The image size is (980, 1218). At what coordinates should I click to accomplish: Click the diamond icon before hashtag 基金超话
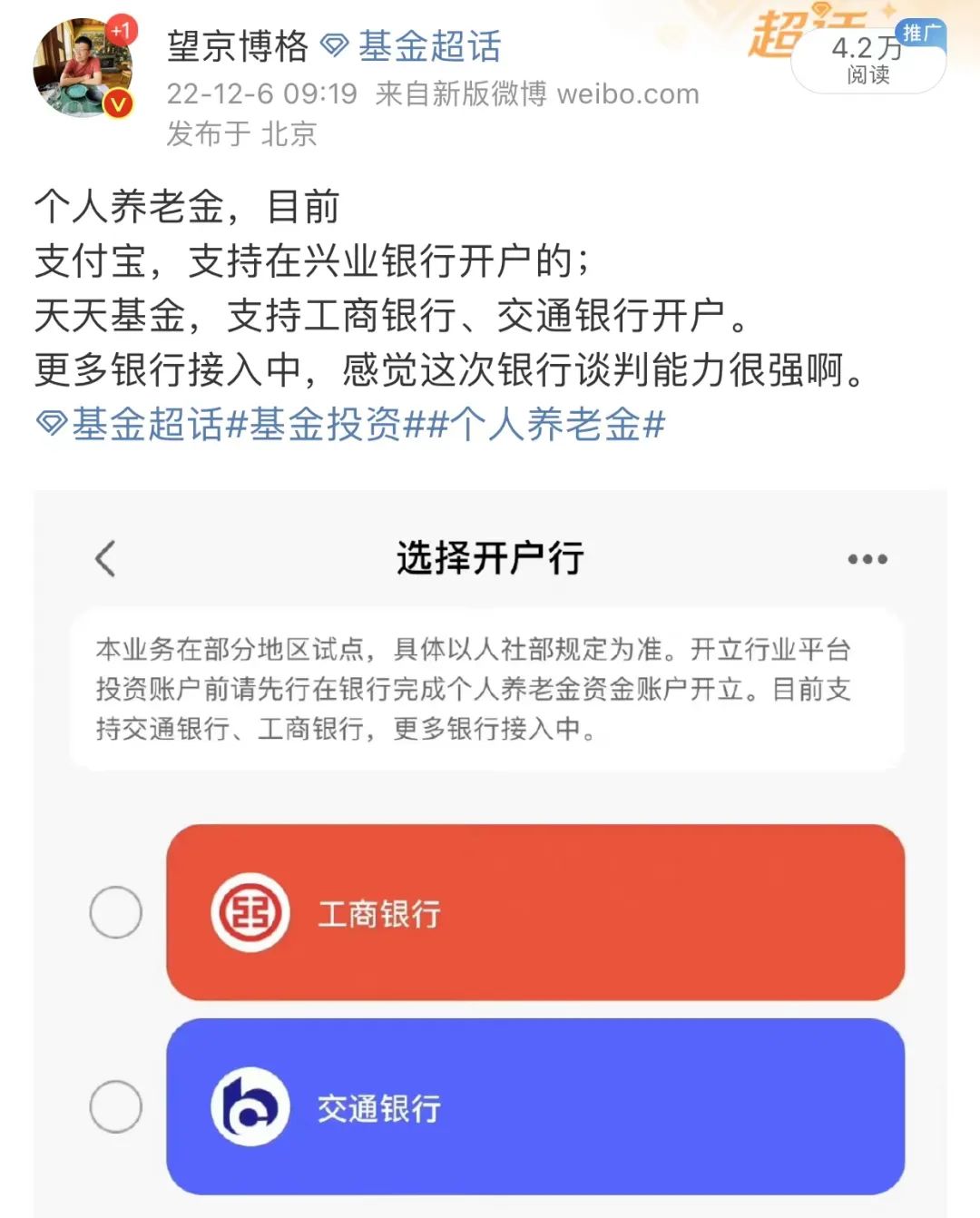click(x=52, y=423)
